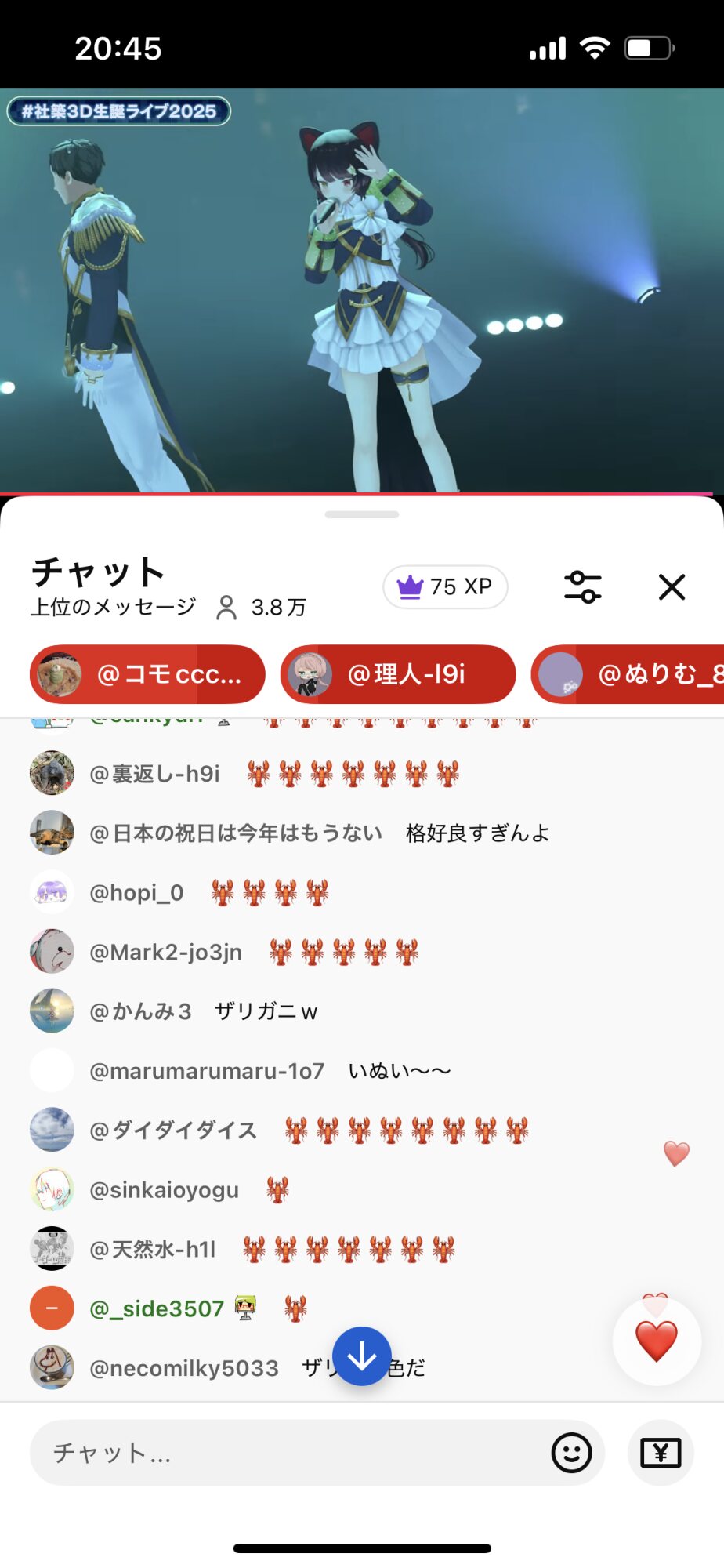
Task: Tap the 上位のメッセージ chat mode label
Action: coord(114,607)
